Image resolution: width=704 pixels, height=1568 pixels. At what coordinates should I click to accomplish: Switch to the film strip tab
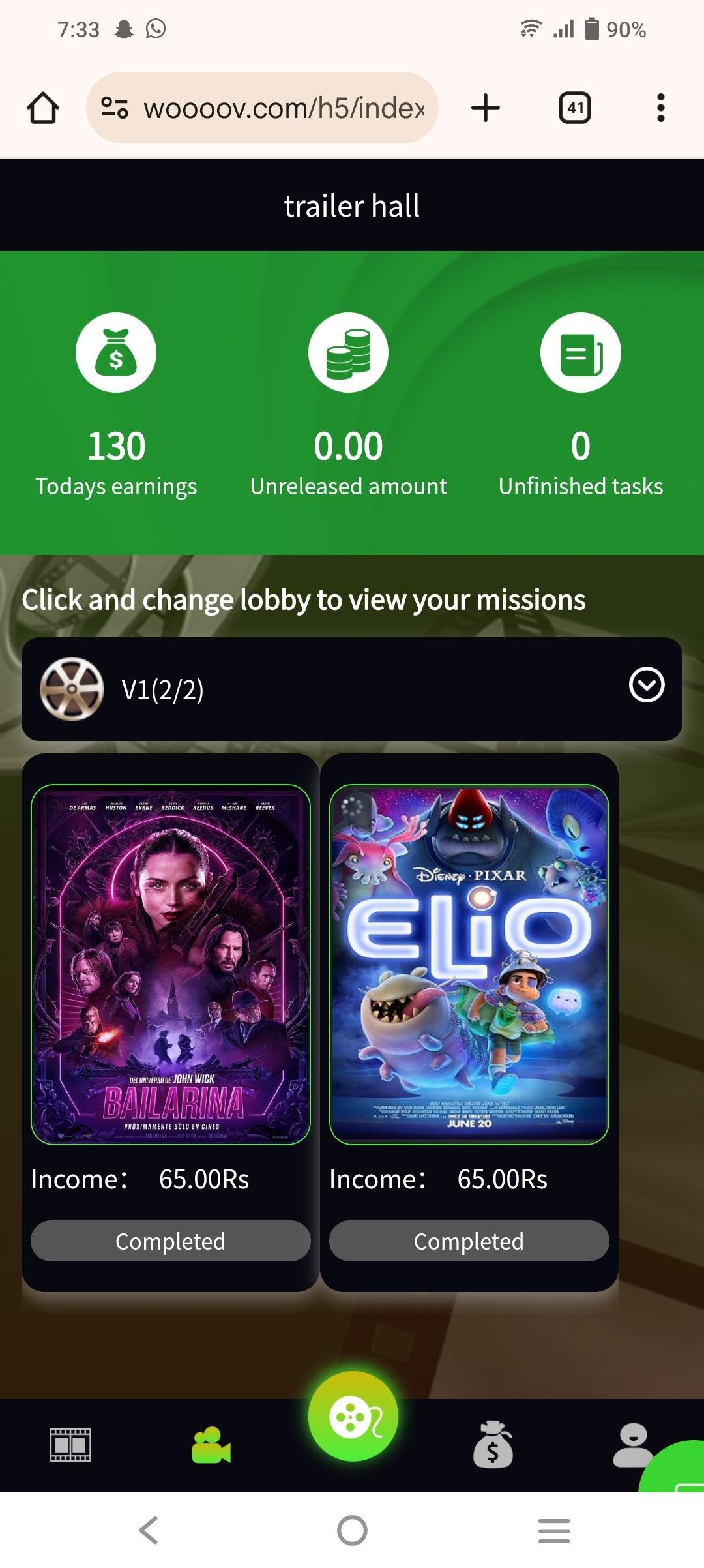coord(70,1445)
